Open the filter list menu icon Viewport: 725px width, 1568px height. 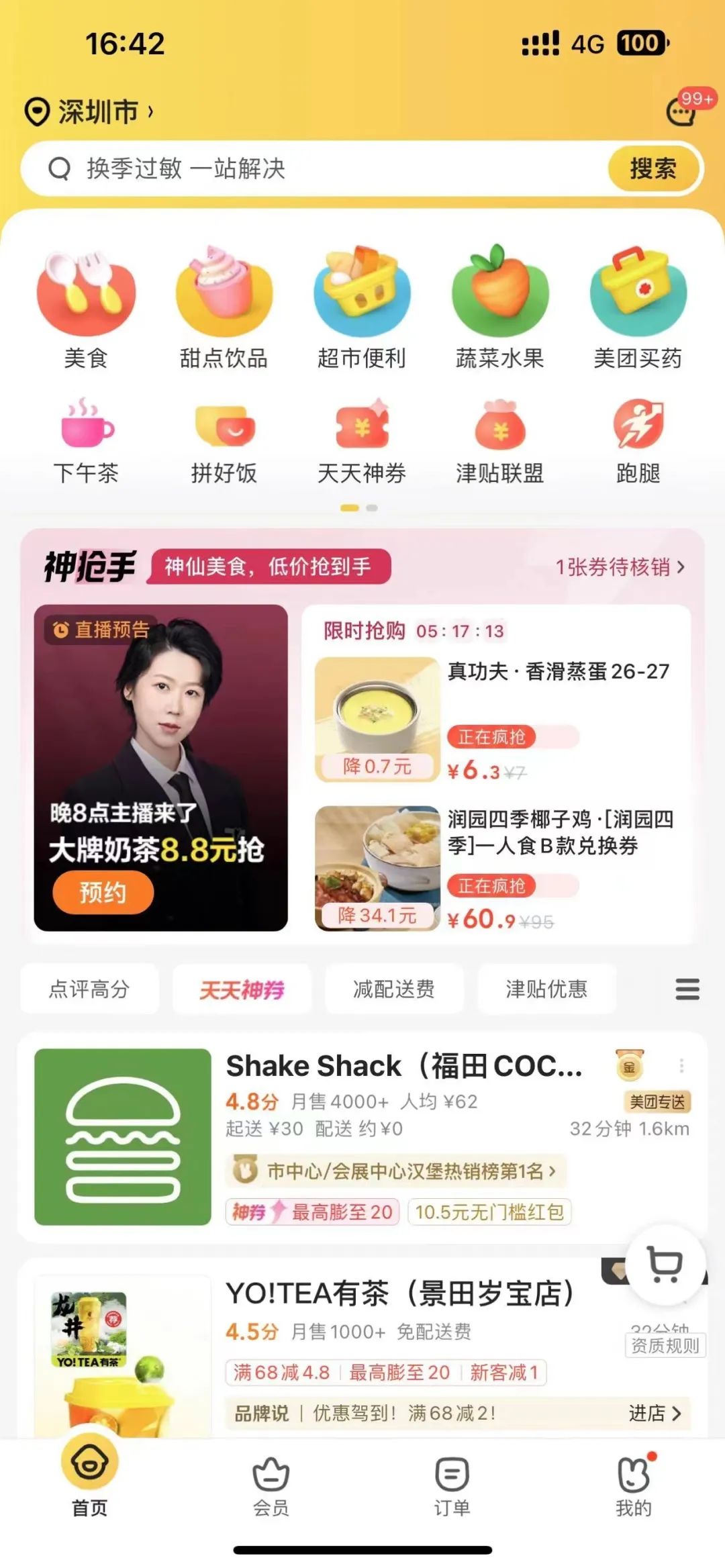coord(687,989)
